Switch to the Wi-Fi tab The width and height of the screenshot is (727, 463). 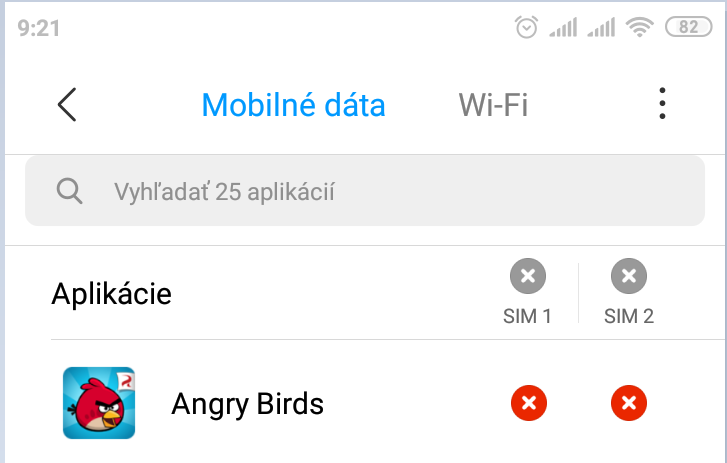click(493, 104)
